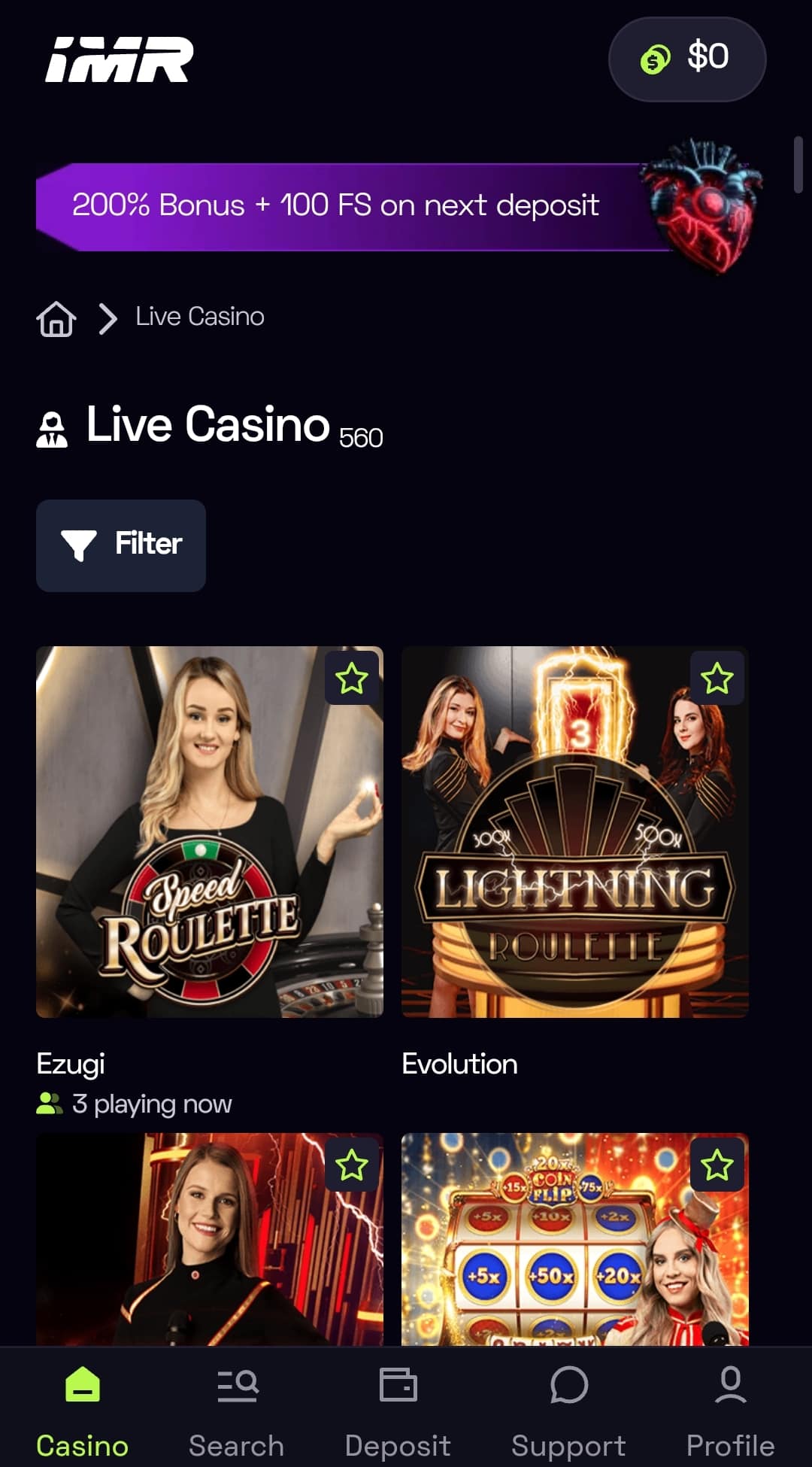812x1467 pixels.
Task: Tap the 200% Bonus deposit banner
Action: [x=353, y=206]
